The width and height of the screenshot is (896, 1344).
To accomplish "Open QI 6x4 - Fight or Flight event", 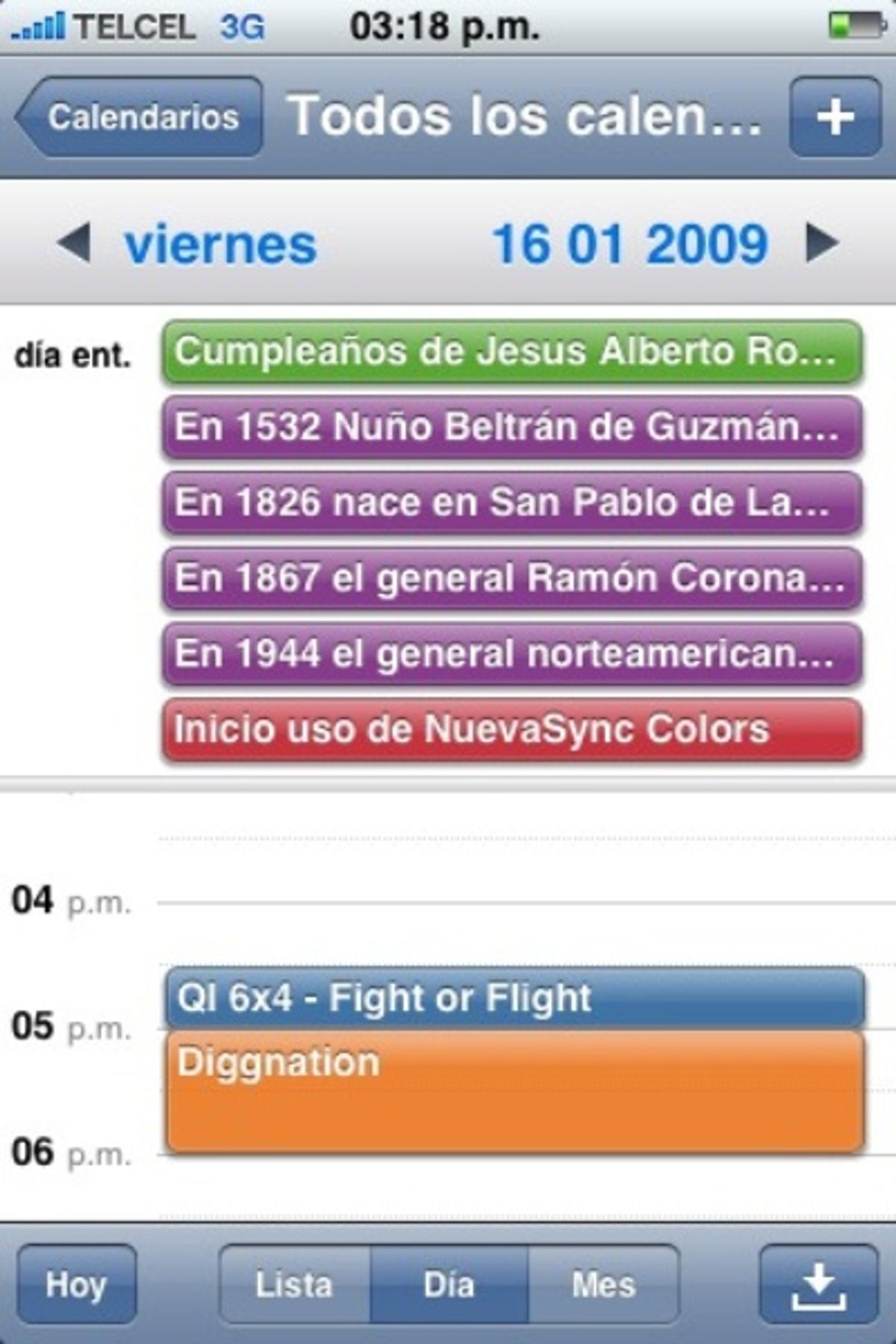I will point(515,998).
